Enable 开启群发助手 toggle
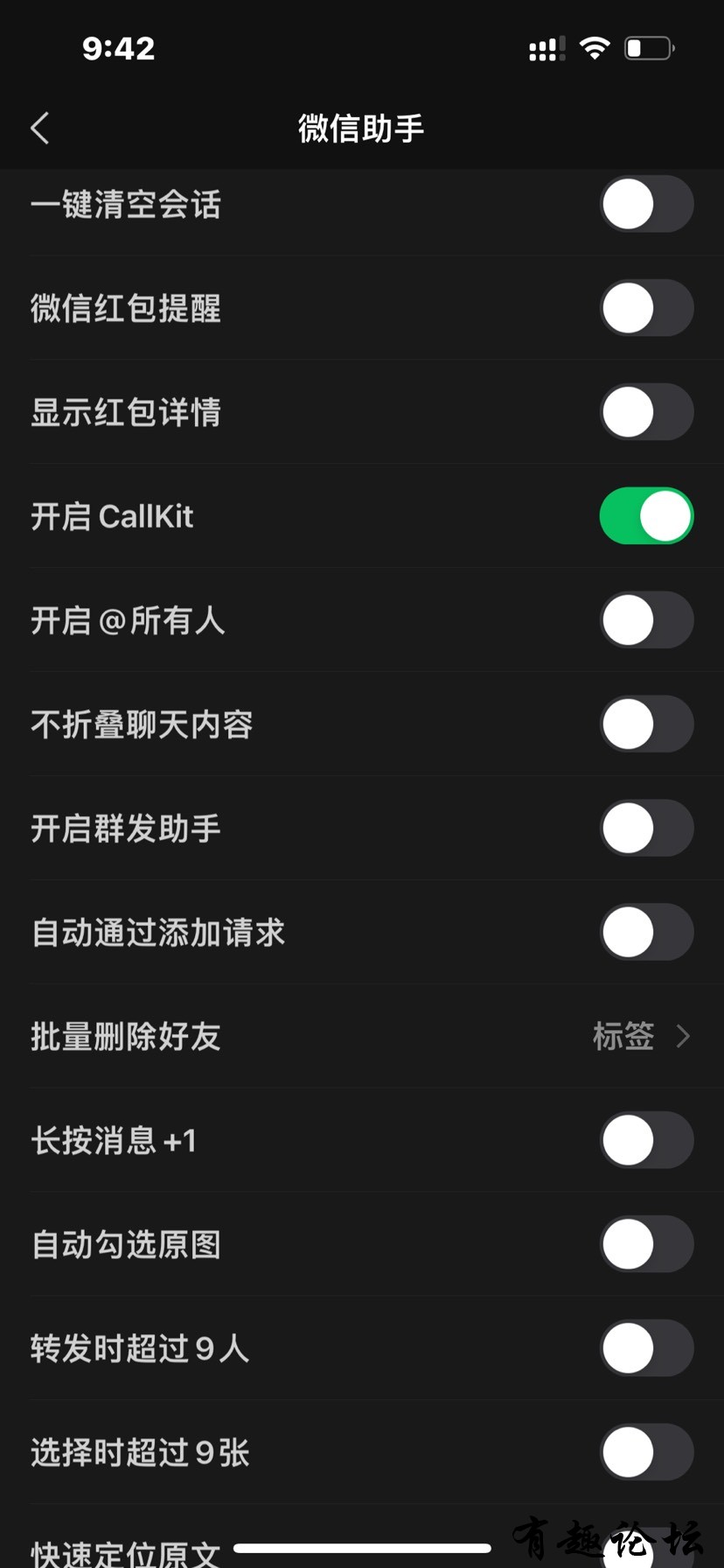 pyautogui.click(x=646, y=829)
